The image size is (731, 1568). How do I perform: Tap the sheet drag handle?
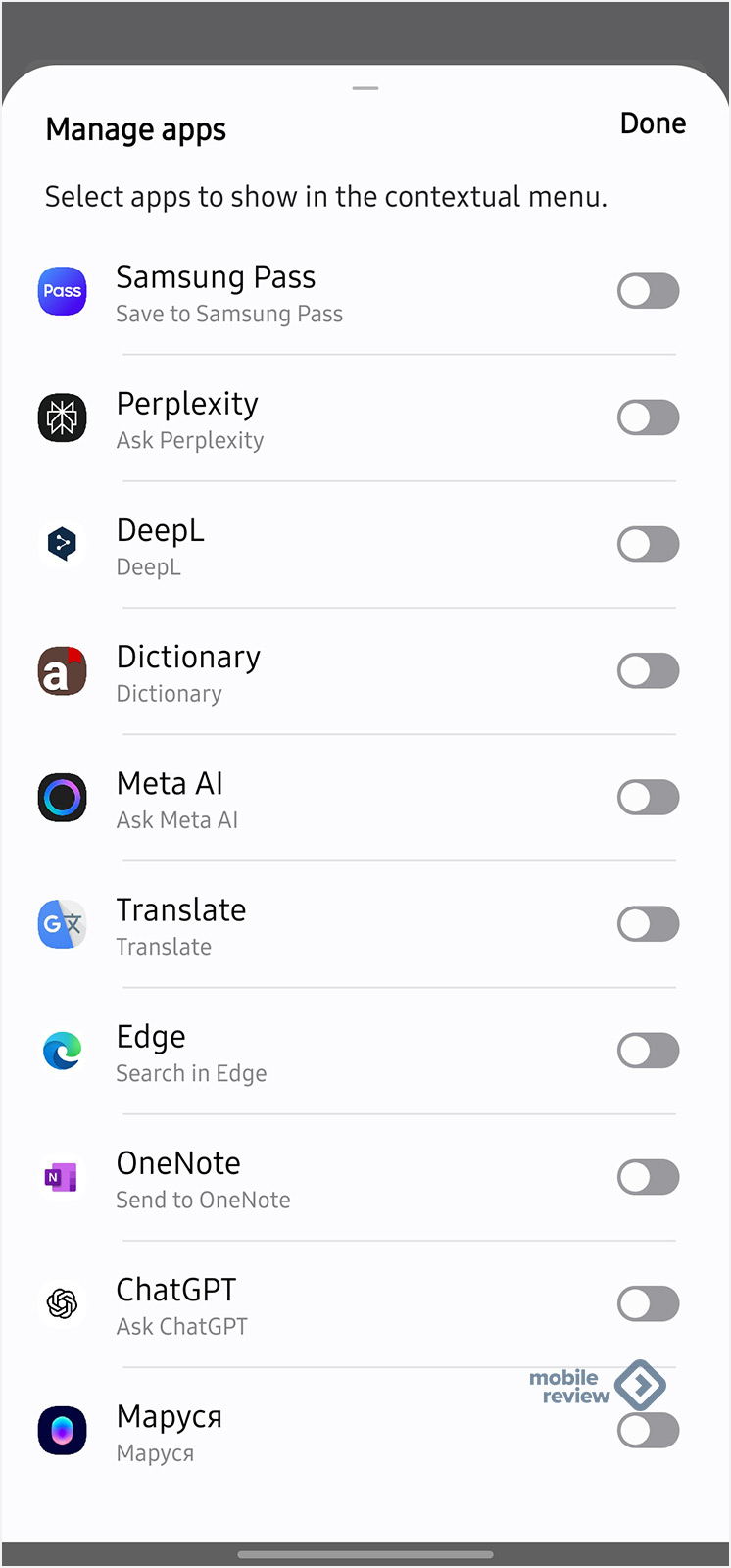(x=365, y=88)
